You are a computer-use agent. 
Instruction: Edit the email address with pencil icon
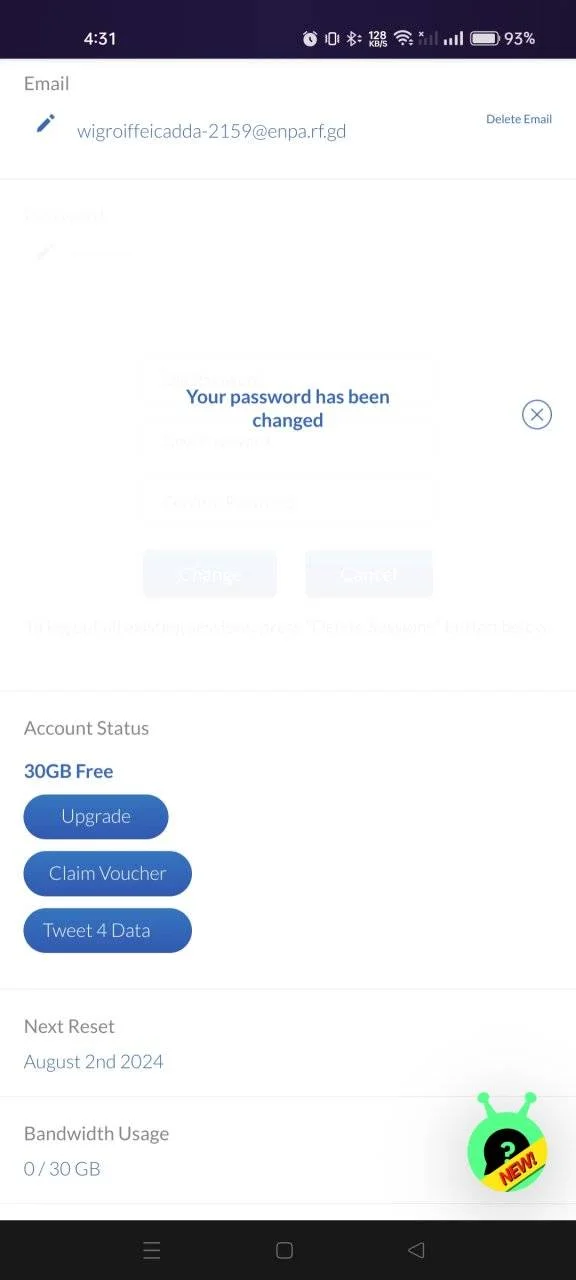pos(45,124)
